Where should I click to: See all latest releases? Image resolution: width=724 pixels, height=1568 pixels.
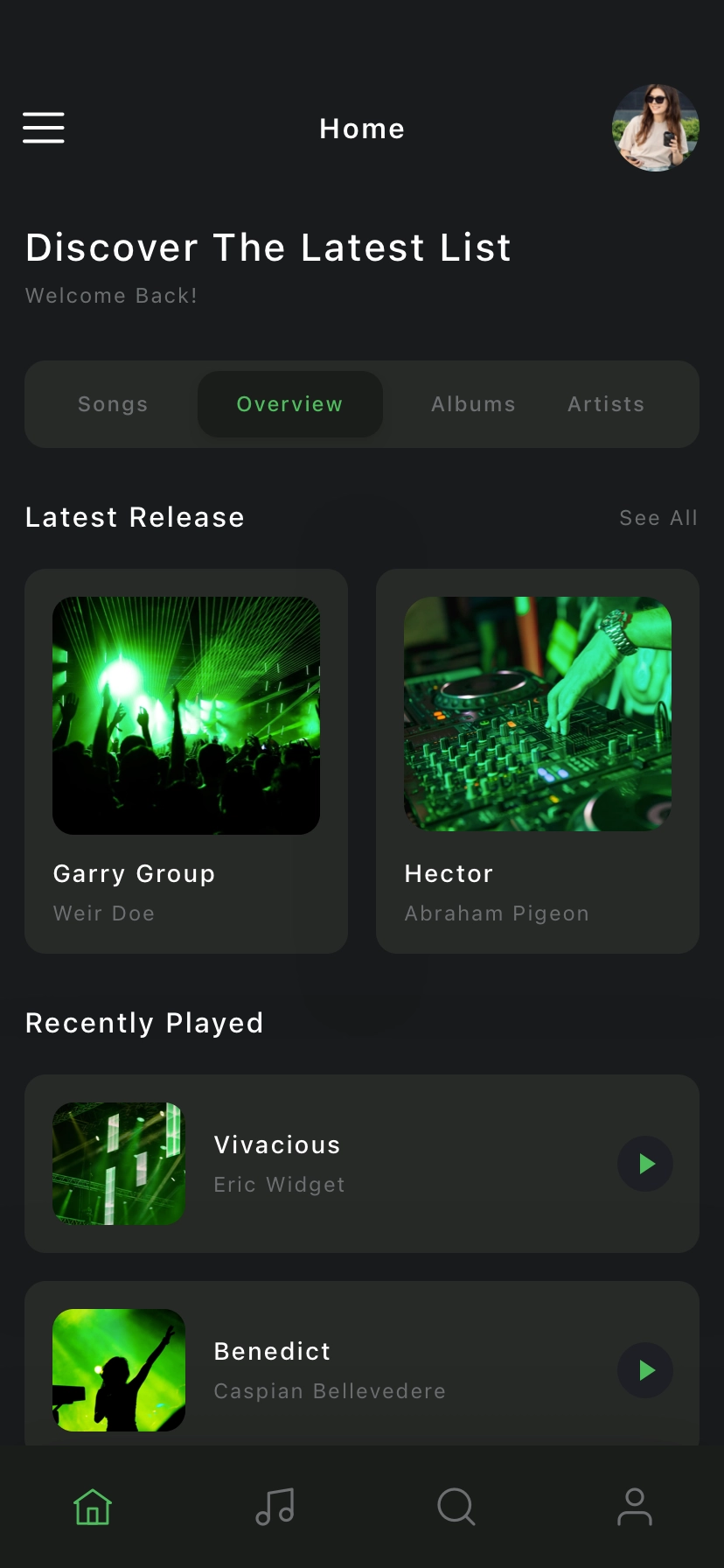tap(658, 518)
